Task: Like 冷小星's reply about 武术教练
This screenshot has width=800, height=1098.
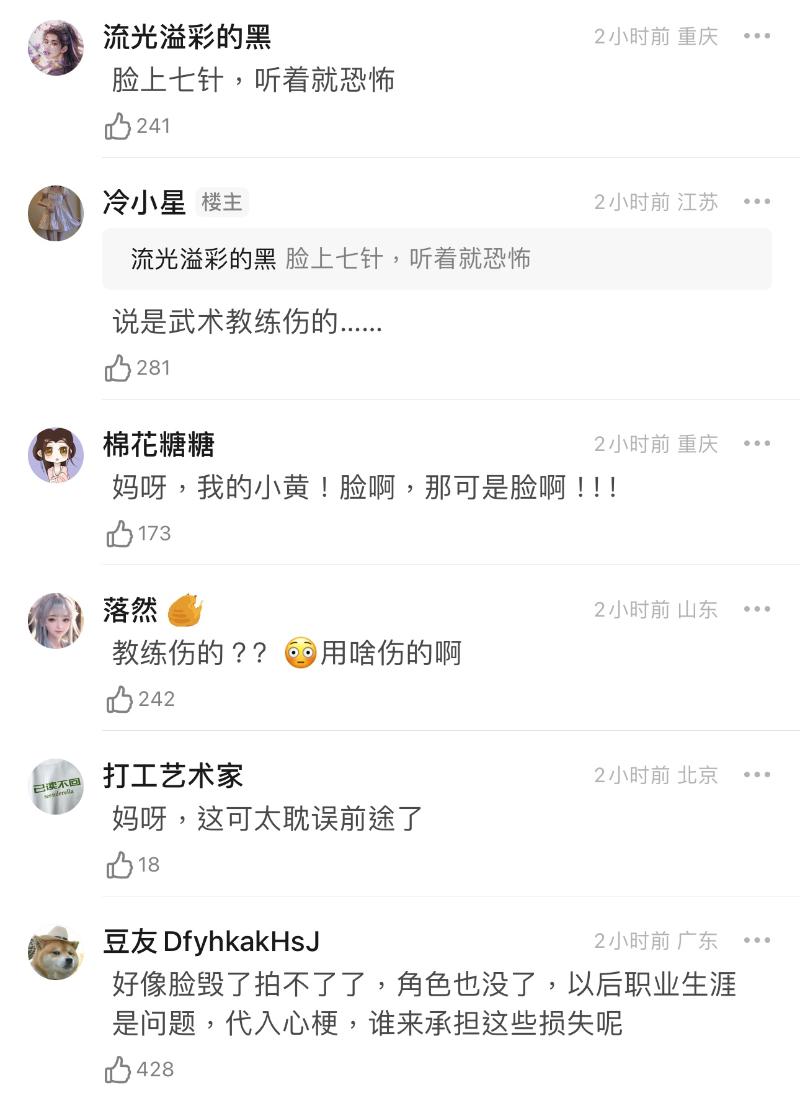Action: pyautogui.click(x=119, y=368)
